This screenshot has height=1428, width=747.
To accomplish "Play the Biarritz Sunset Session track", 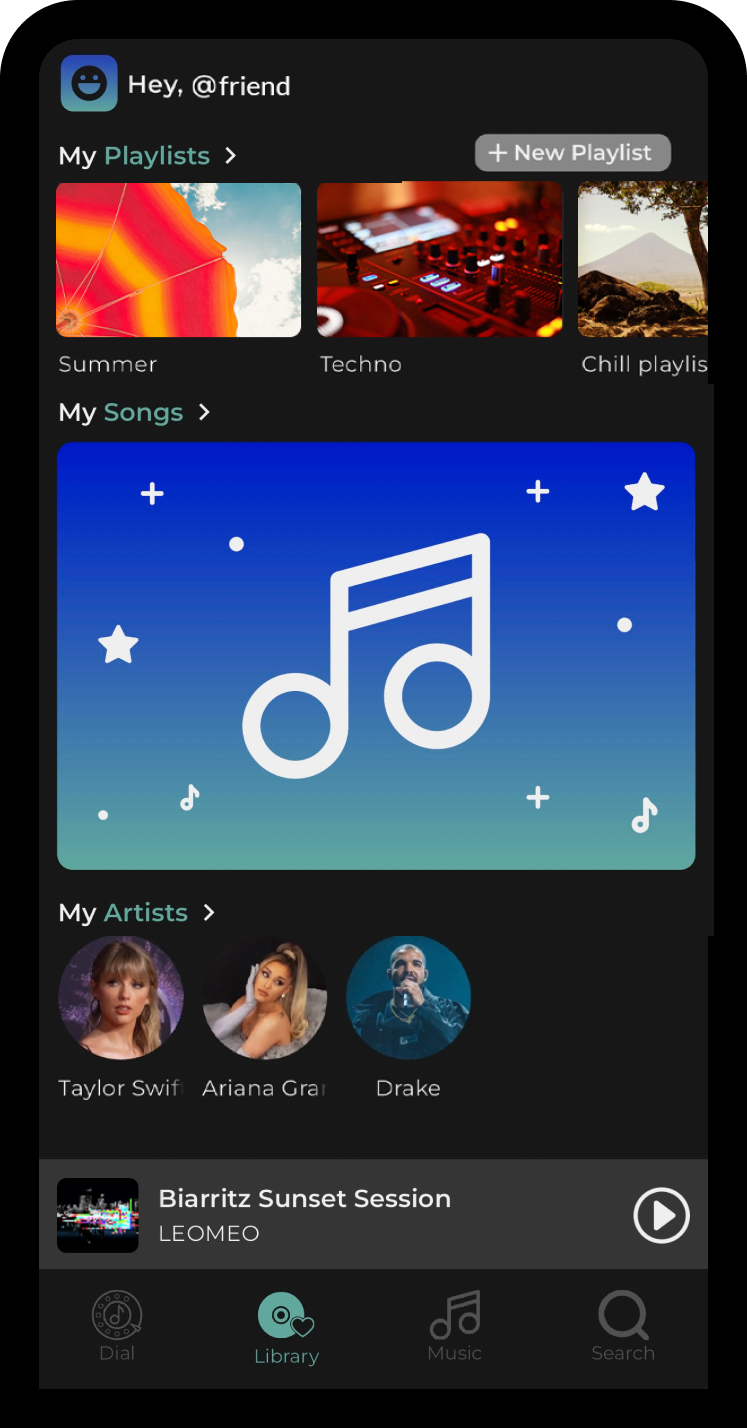I will tap(661, 1215).
